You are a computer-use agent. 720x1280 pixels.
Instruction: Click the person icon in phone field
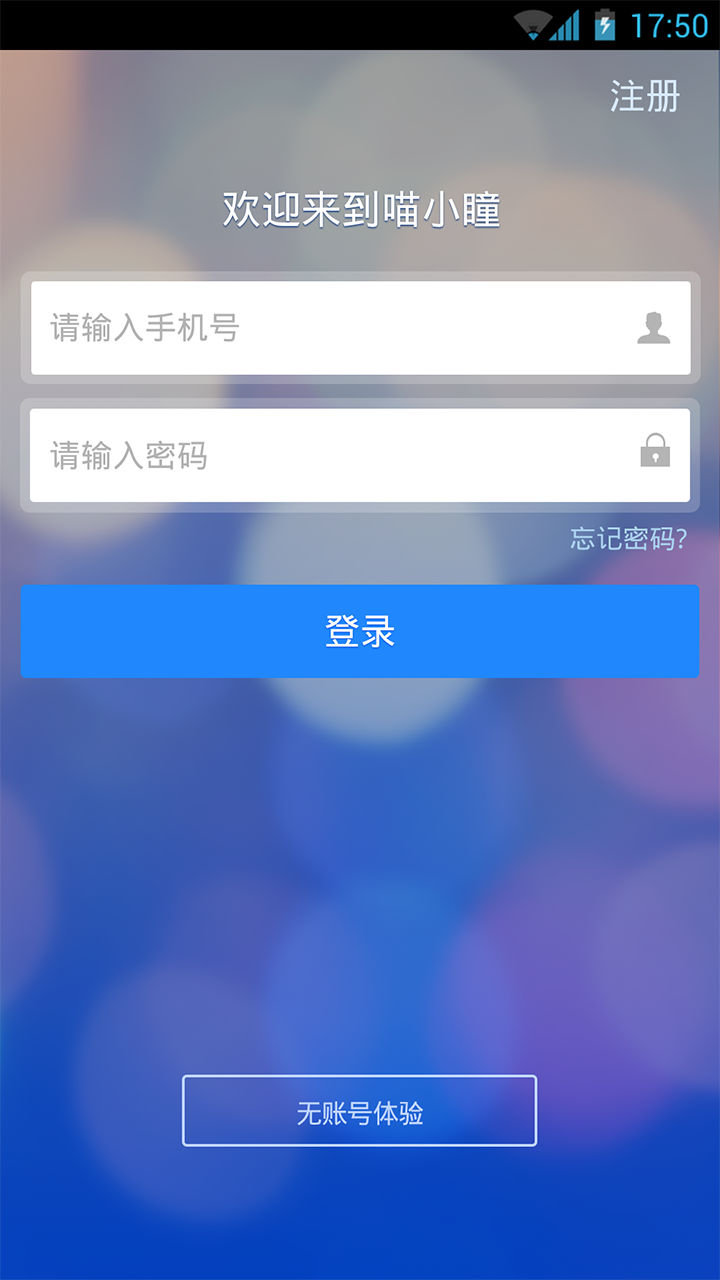(655, 327)
